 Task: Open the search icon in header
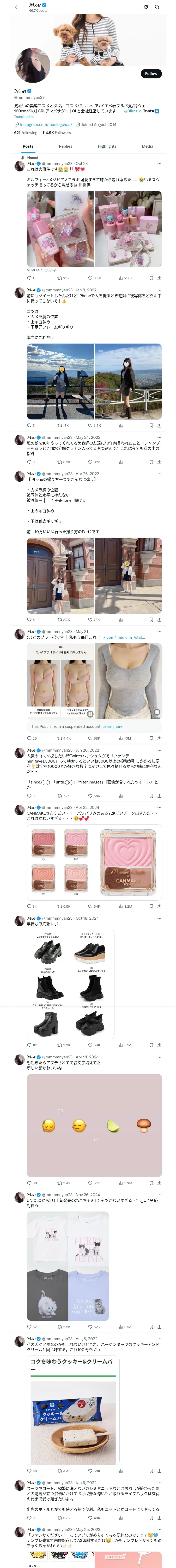pyautogui.click(x=157, y=7)
